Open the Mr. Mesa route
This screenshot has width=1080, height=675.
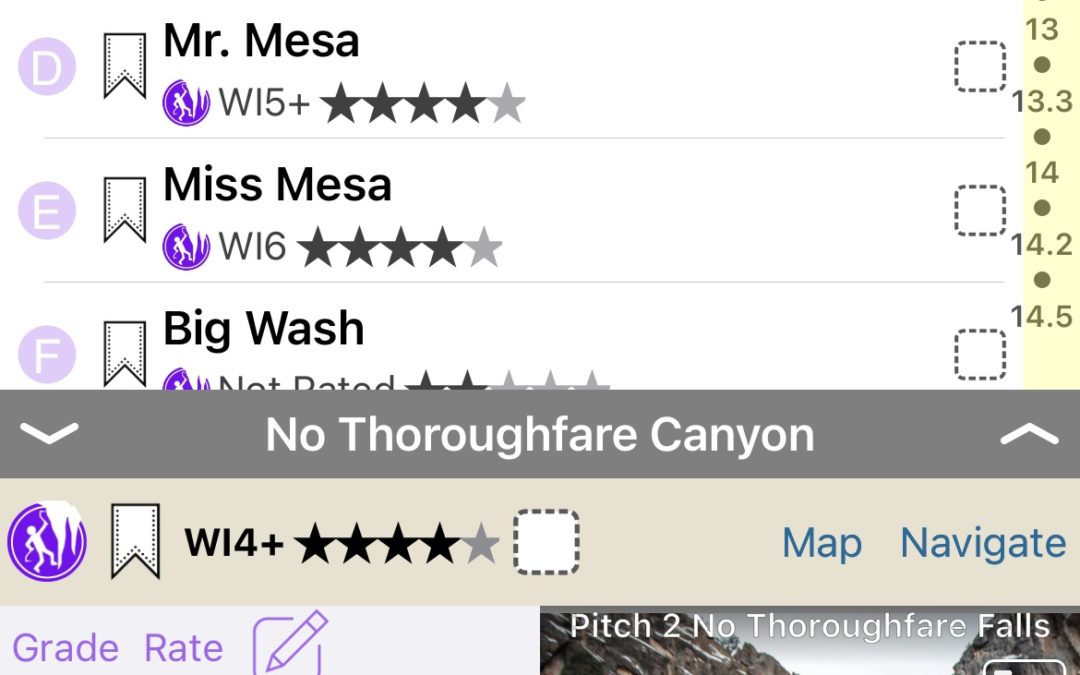click(x=262, y=42)
